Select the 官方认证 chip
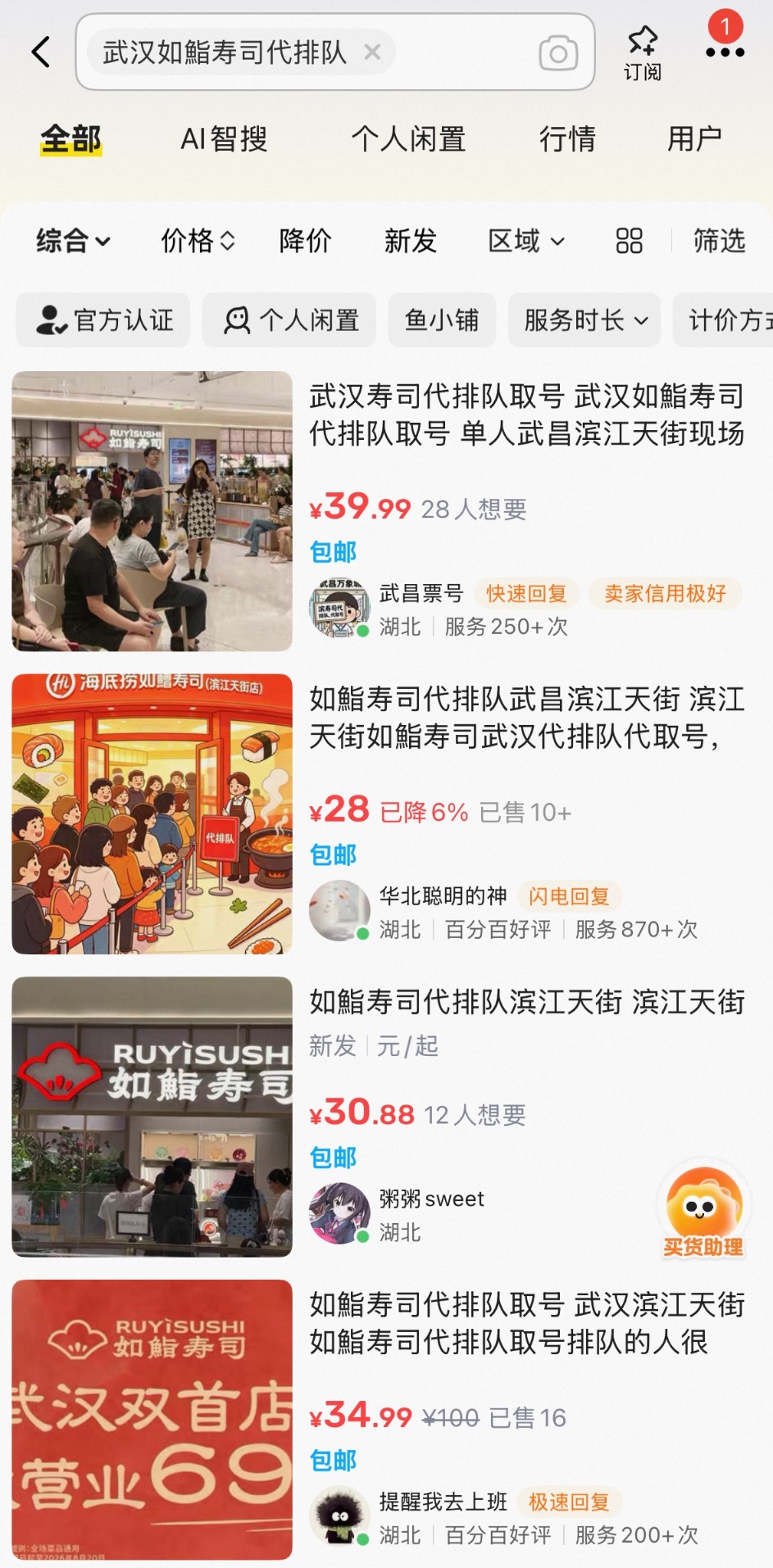The image size is (773, 1568). (103, 320)
